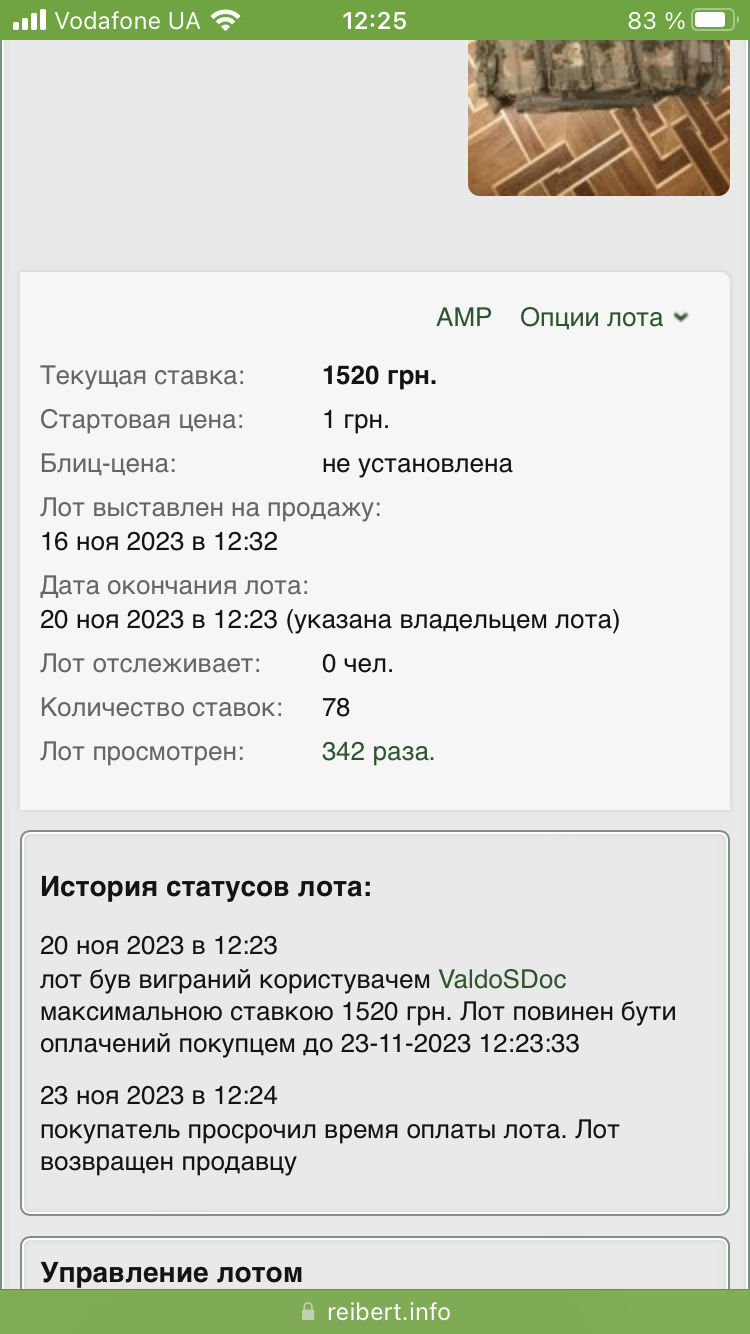
Task: Expand the Опции лота dropdown
Action: pyautogui.click(x=604, y=317)
